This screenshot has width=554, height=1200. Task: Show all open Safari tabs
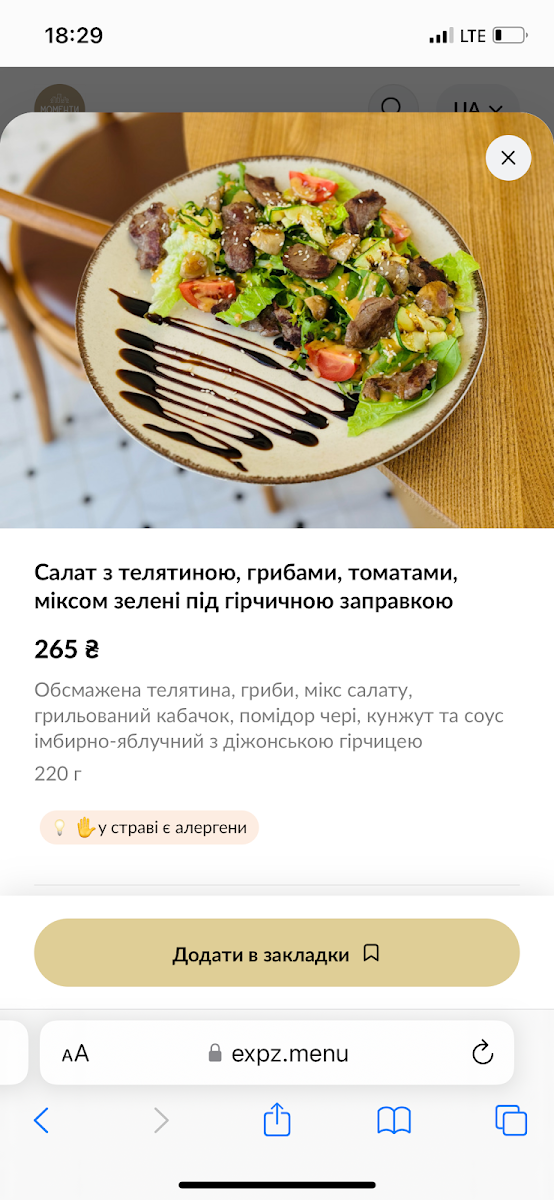[511, 1120]
